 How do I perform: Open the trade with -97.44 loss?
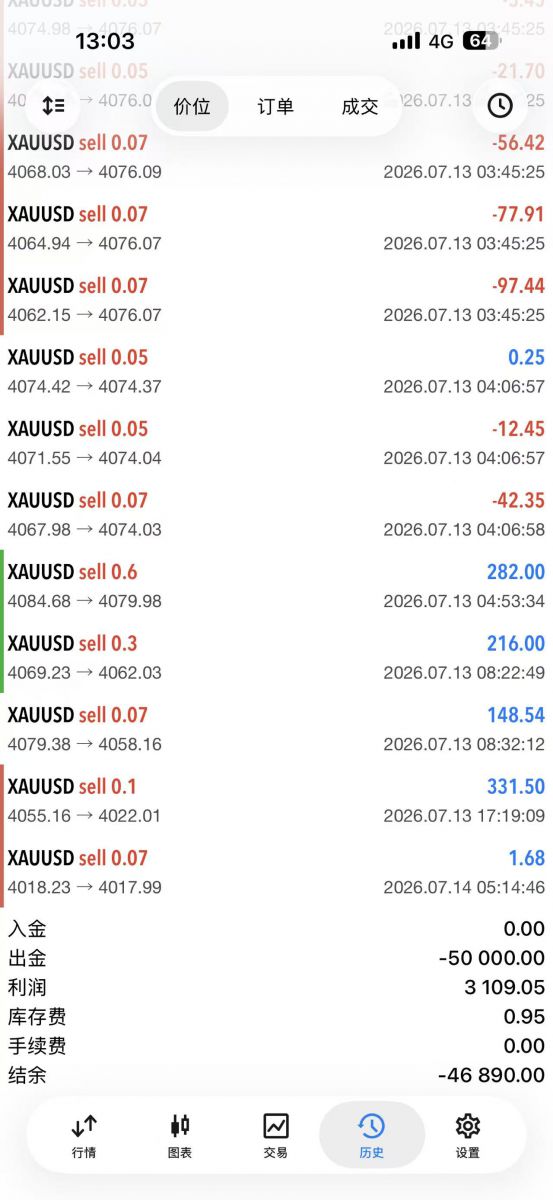tap(276, 299)
